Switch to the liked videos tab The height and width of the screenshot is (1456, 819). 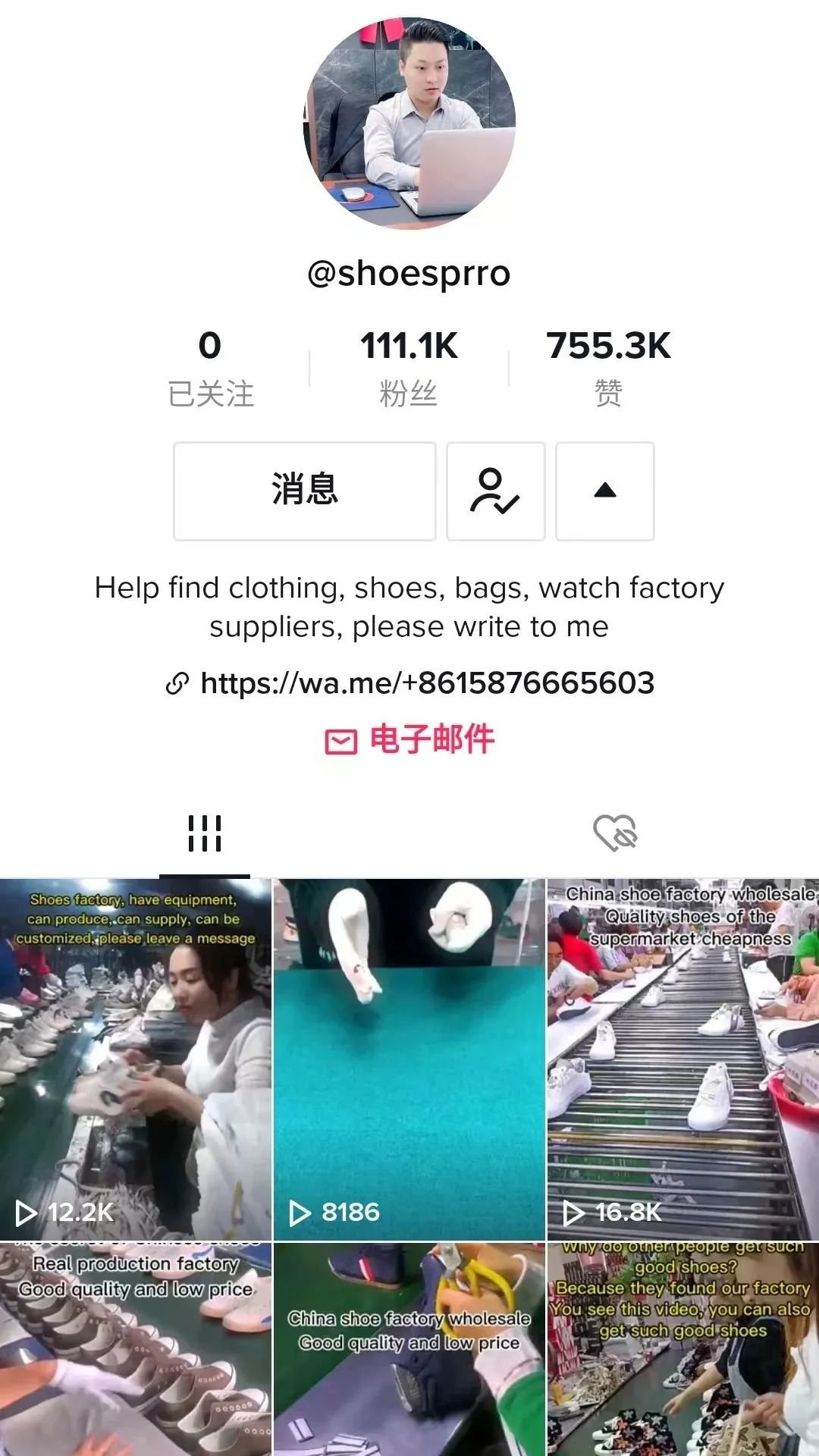click(x=614, y=834)
